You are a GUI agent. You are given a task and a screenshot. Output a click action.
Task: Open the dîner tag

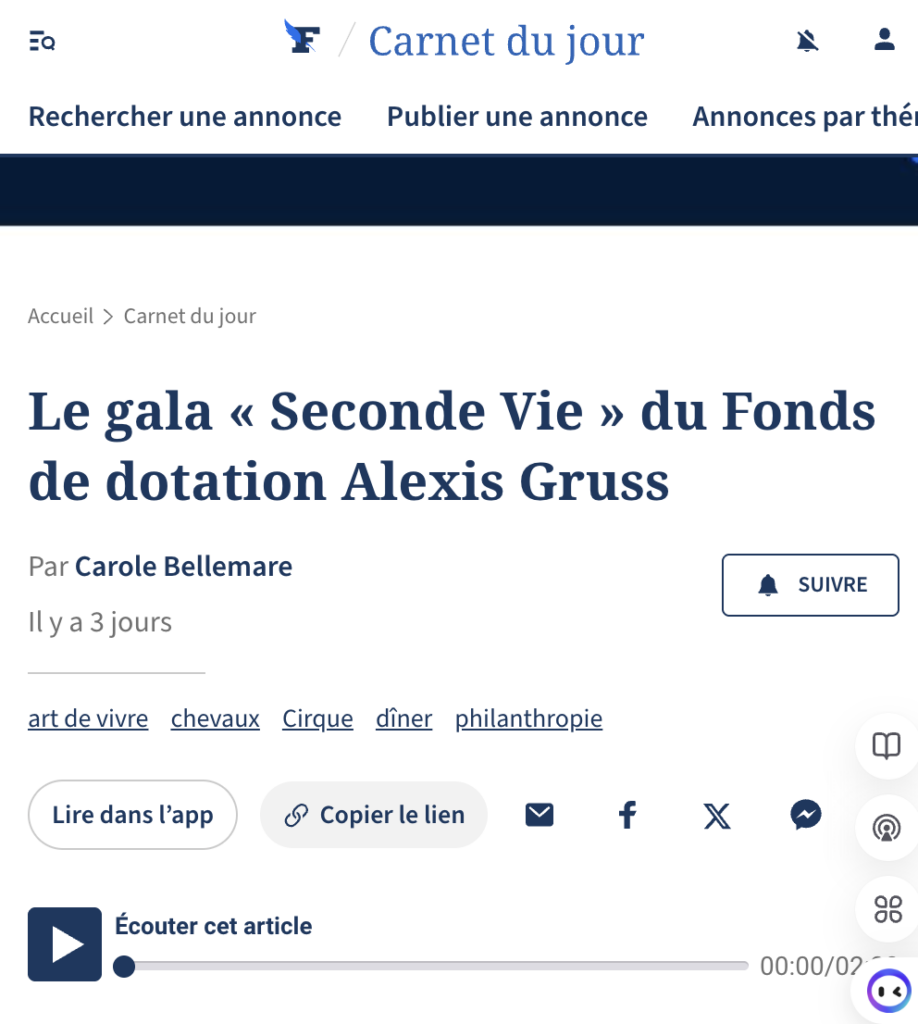404,719
